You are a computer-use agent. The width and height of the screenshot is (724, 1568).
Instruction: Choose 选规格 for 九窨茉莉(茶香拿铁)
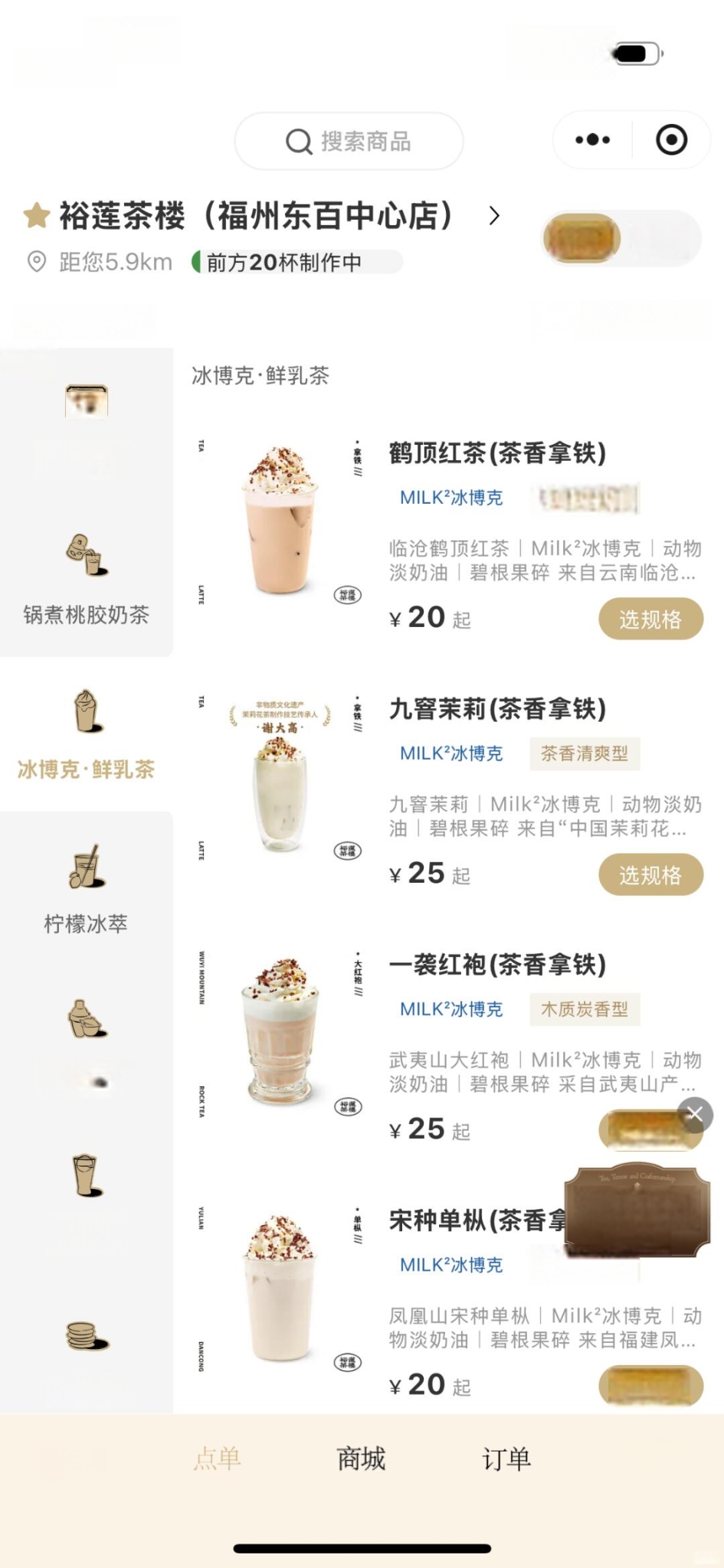pyautogui.click(x=650, y=874)
